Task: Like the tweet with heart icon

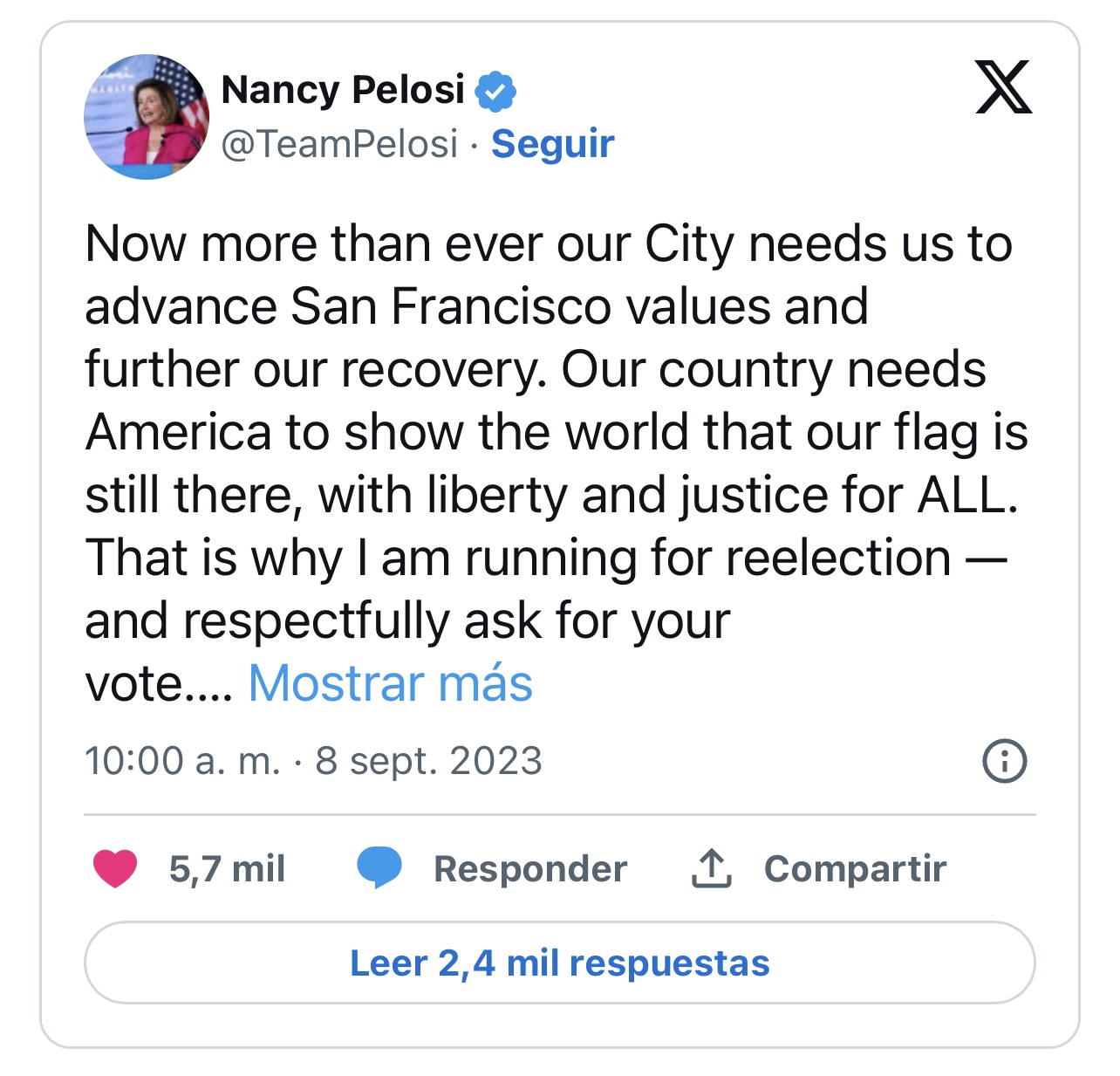Action: coord(115,868)
